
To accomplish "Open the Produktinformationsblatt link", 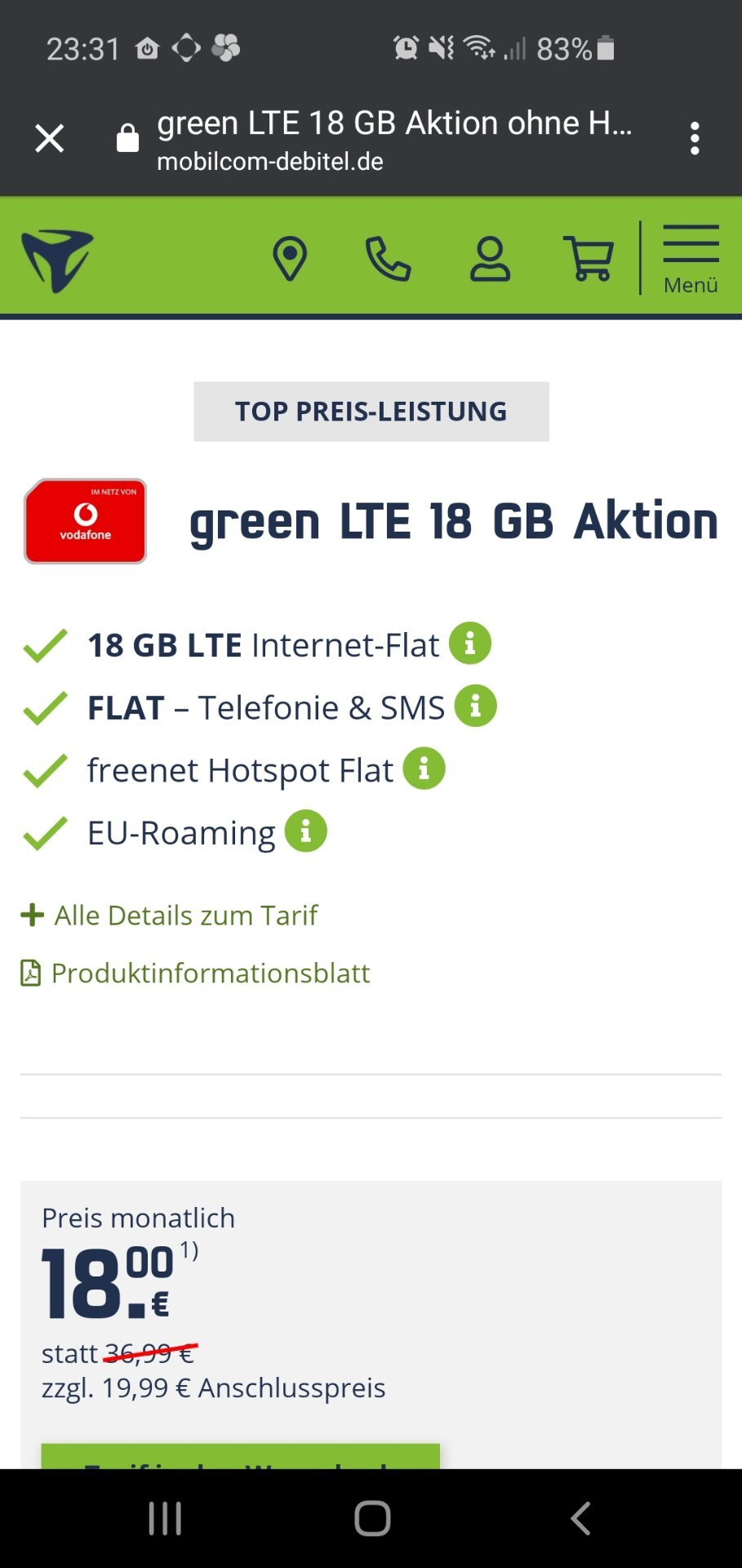I will click(x=195, y=973).
